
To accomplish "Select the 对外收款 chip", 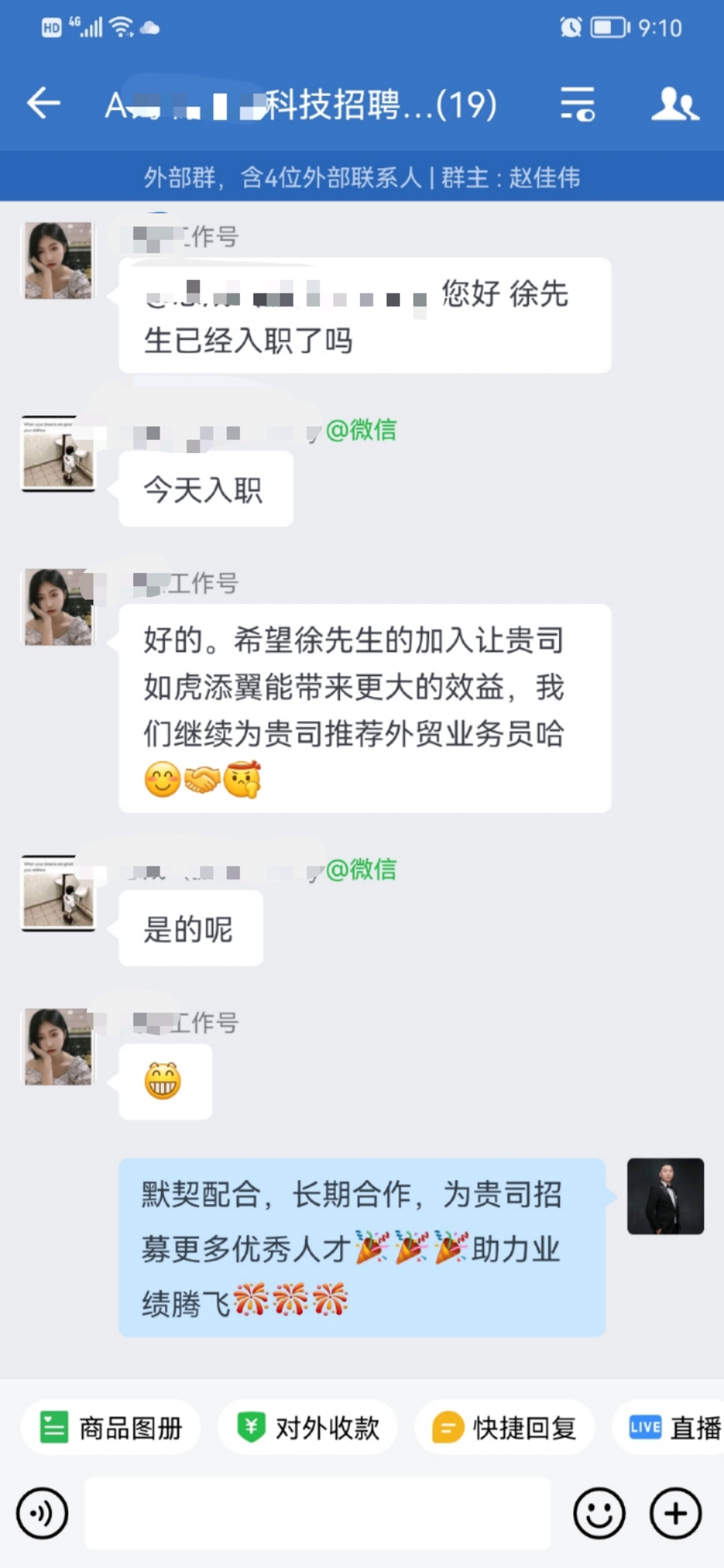I will click(308, 1427).
